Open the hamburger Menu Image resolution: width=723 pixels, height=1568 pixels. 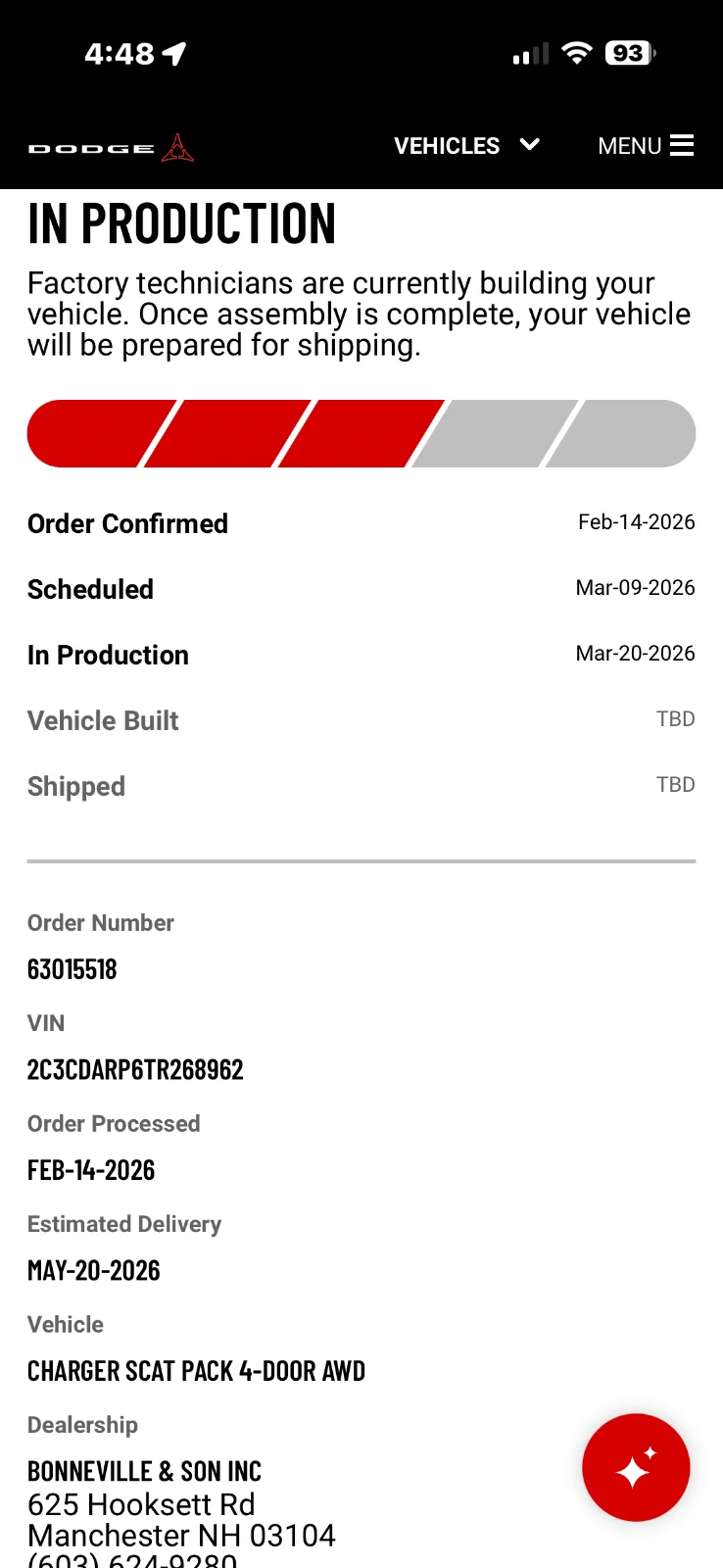coord(646,146)
